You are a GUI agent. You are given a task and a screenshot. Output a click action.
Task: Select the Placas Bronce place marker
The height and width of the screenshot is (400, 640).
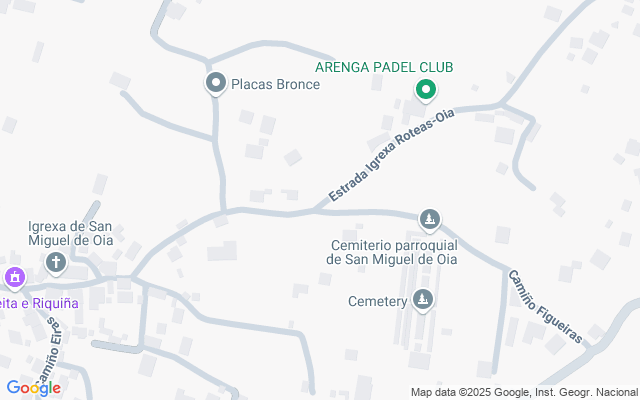216,84
